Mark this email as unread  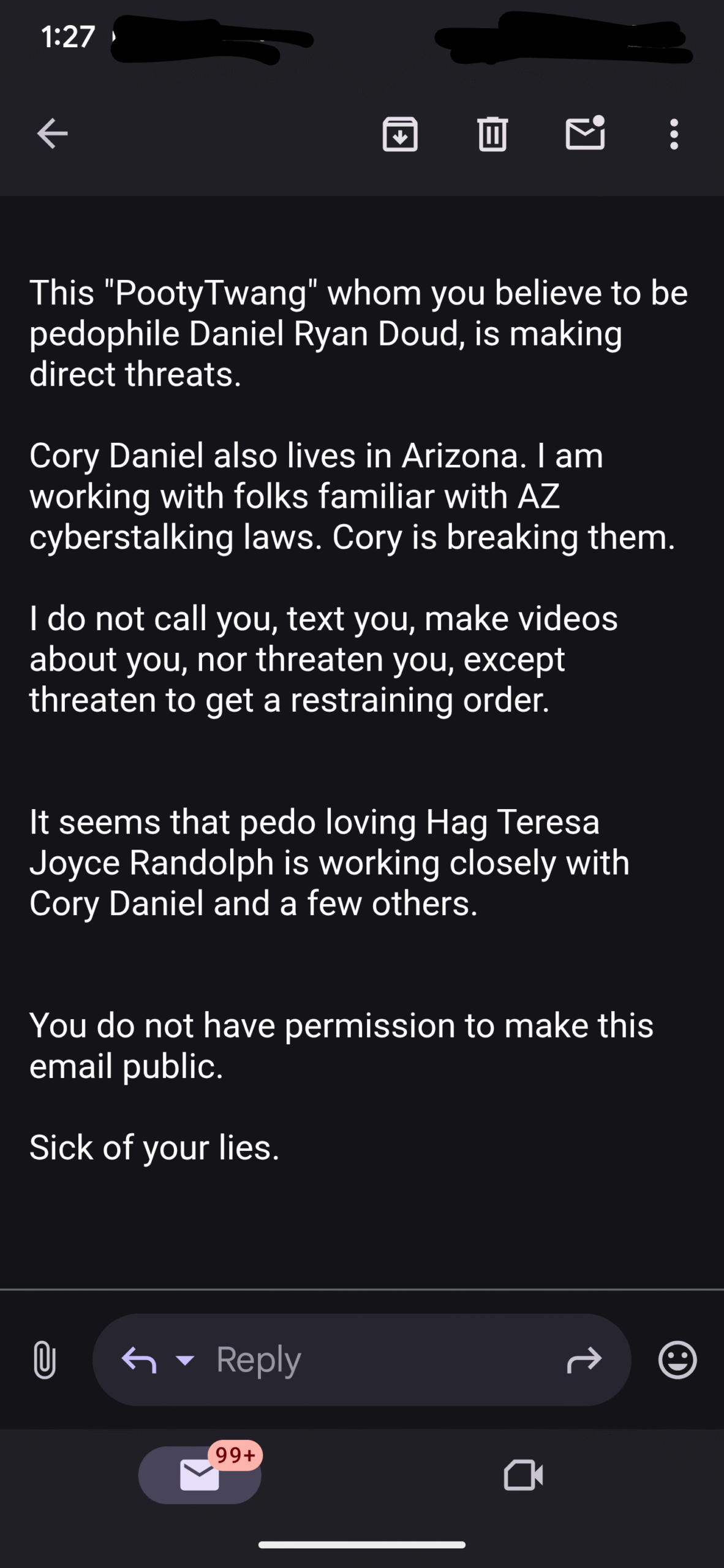586,132
